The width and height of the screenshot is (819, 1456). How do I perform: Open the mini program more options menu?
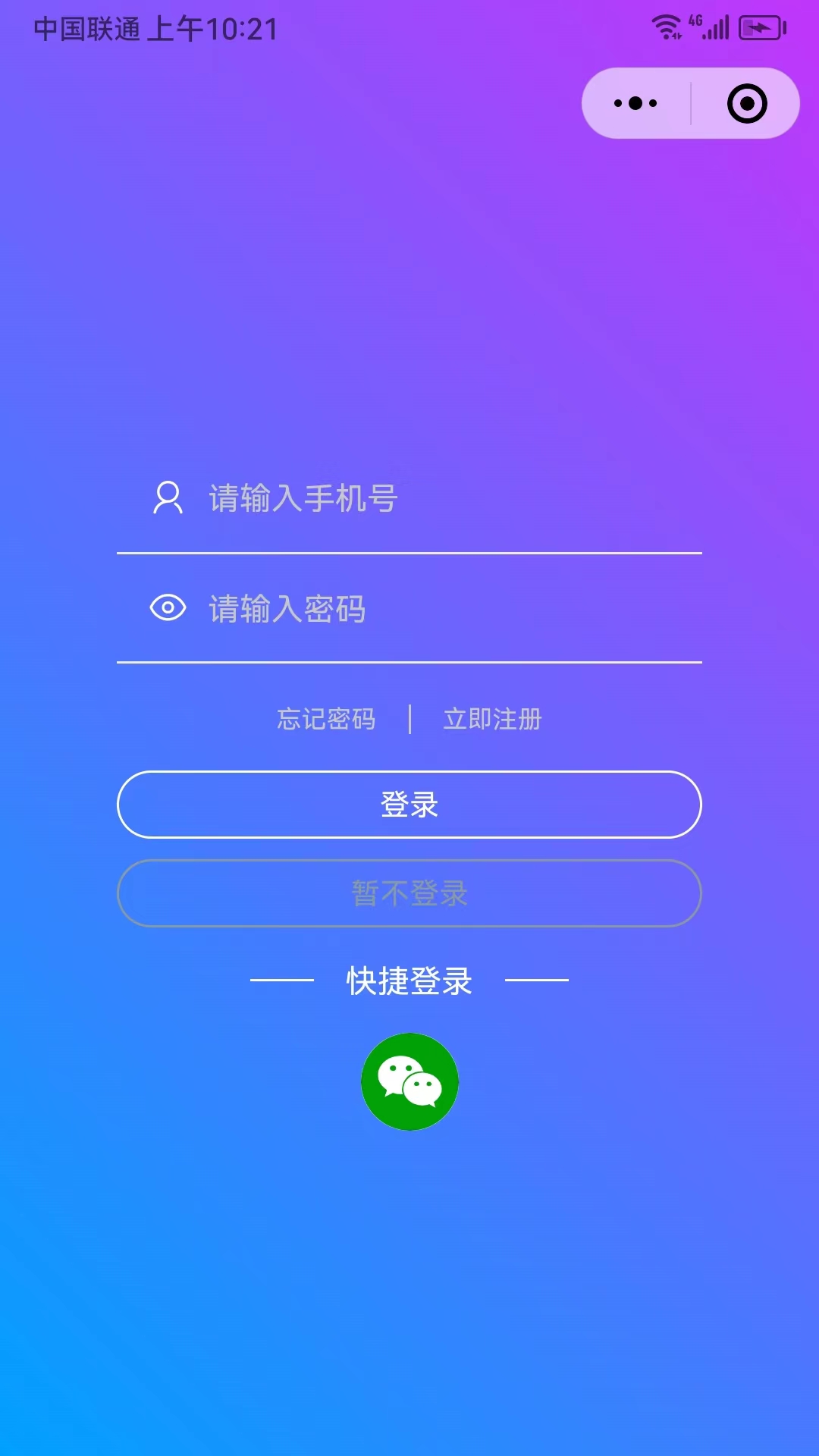click(635, 103)
